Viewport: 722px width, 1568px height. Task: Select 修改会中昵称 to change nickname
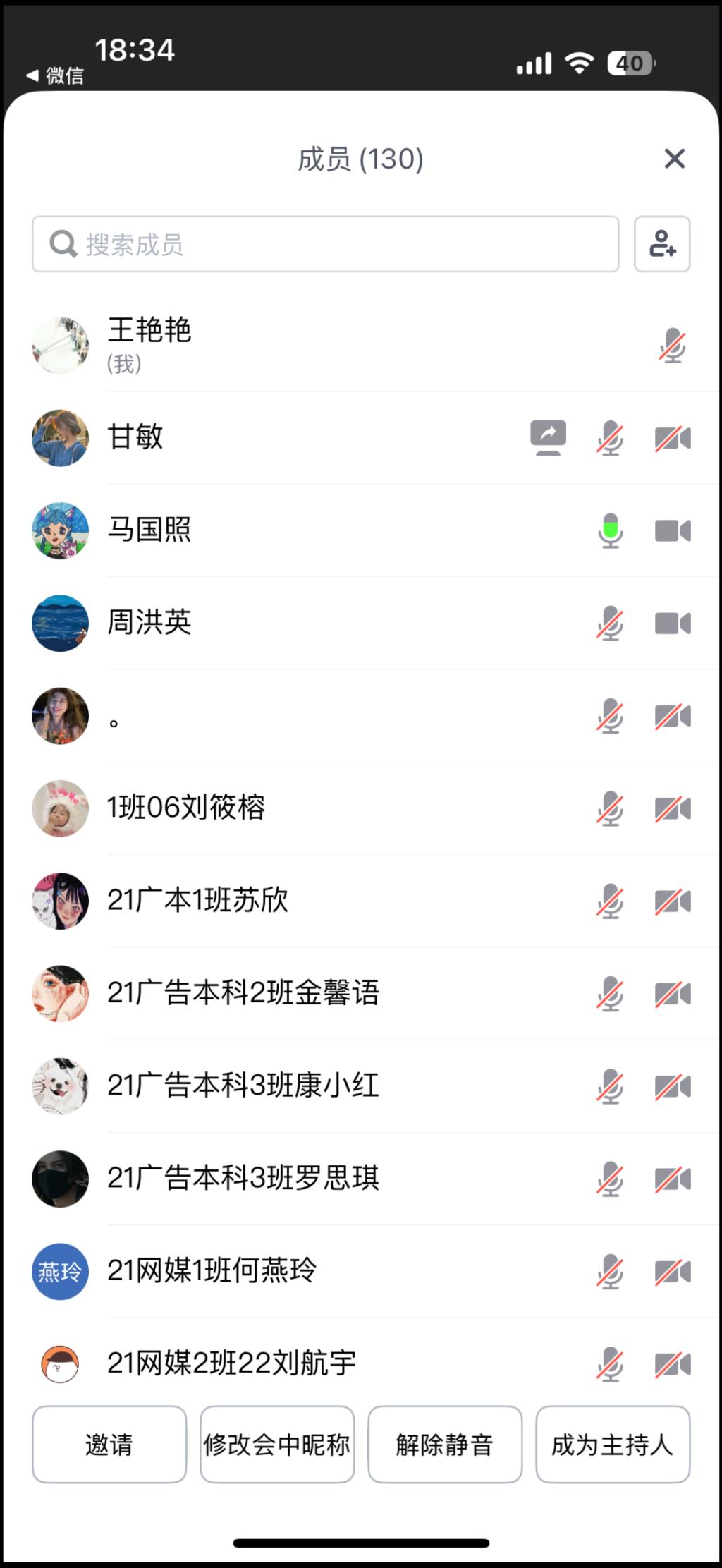tap(277, 1444)
